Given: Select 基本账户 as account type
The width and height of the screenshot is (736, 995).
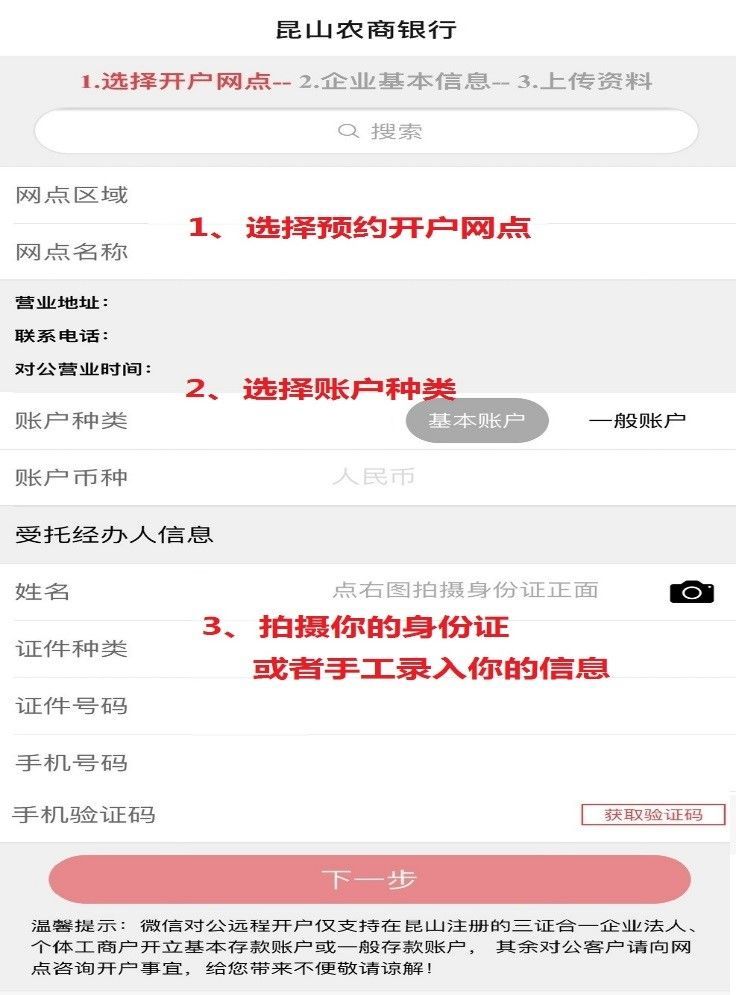Looking at the screenshot, I should (477, 421).
